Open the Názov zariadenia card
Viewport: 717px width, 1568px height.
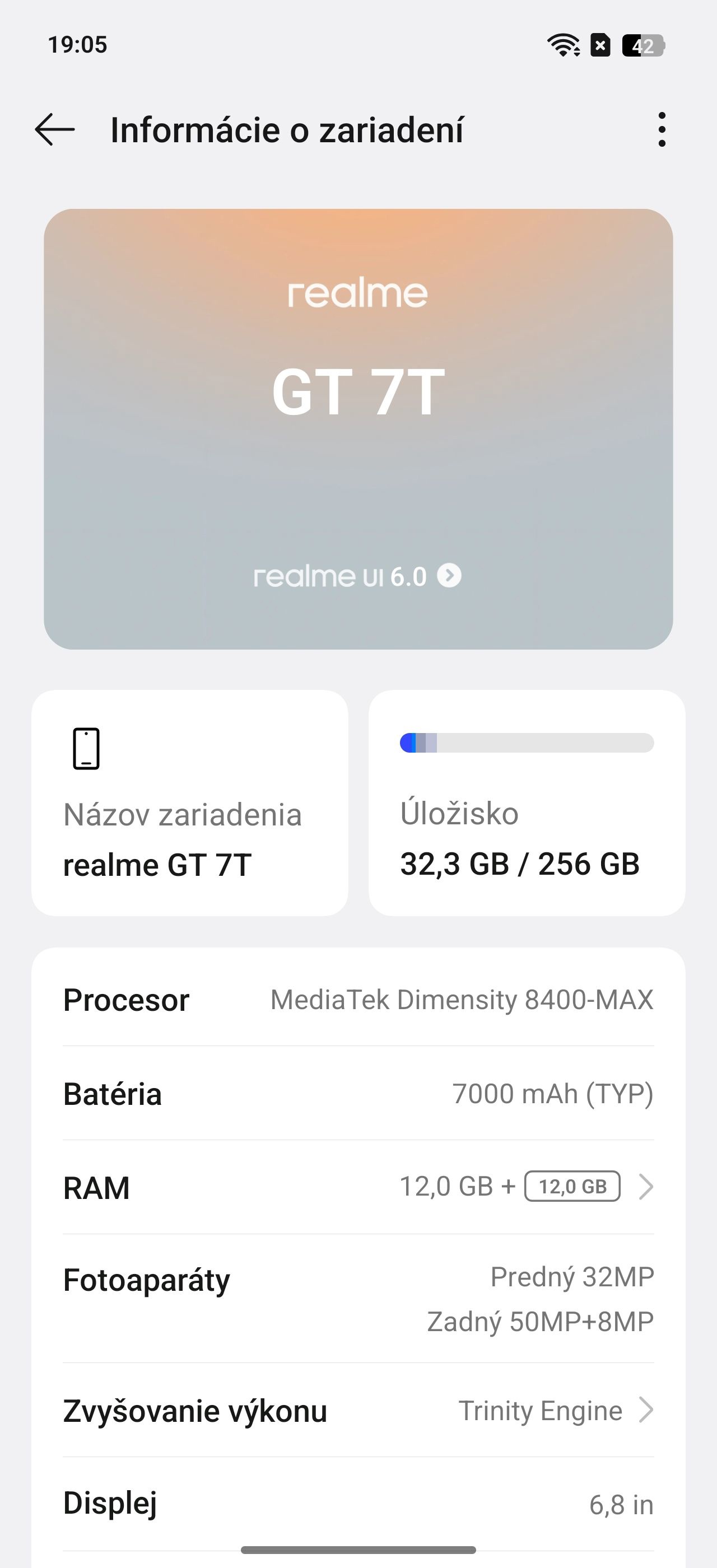coord(190,803)
